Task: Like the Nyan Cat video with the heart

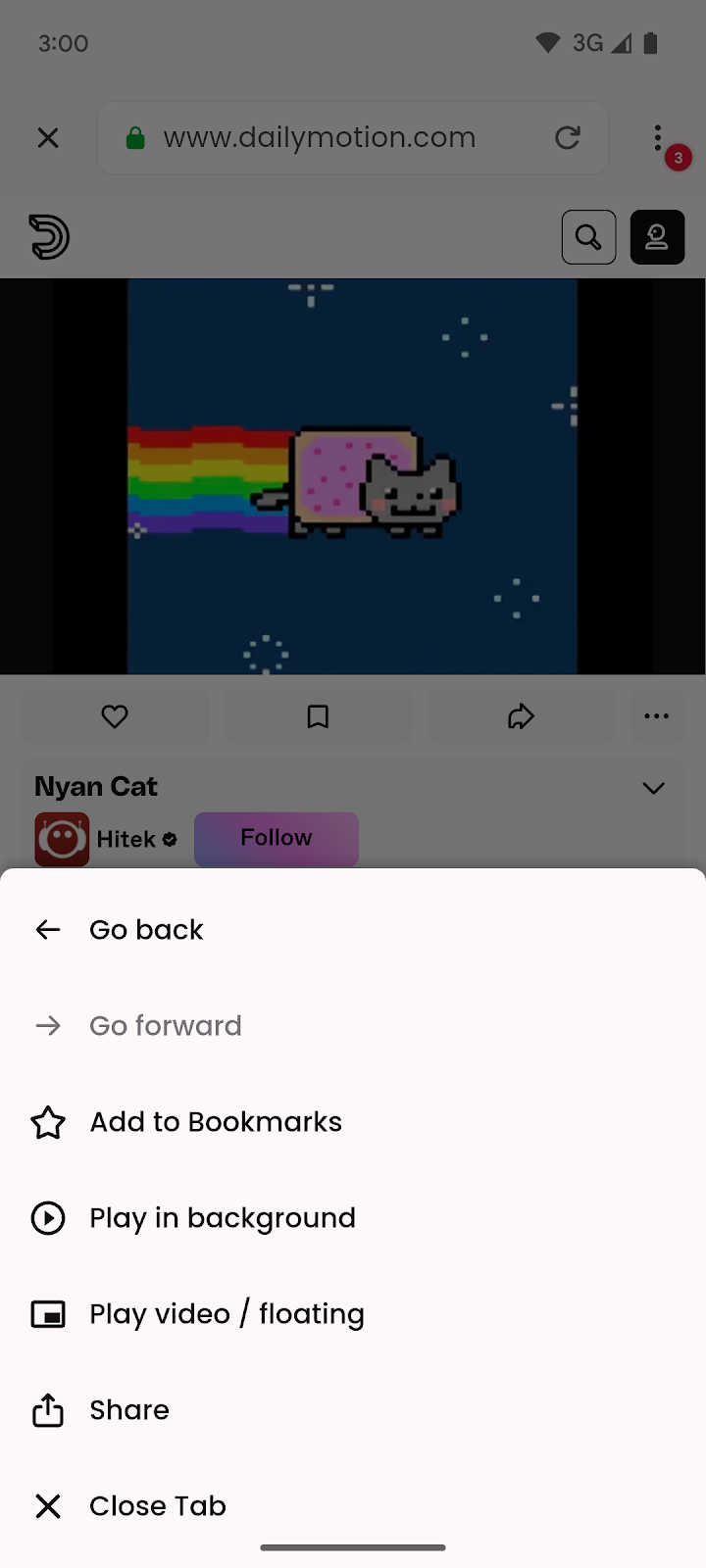Action: coord(115,716)
